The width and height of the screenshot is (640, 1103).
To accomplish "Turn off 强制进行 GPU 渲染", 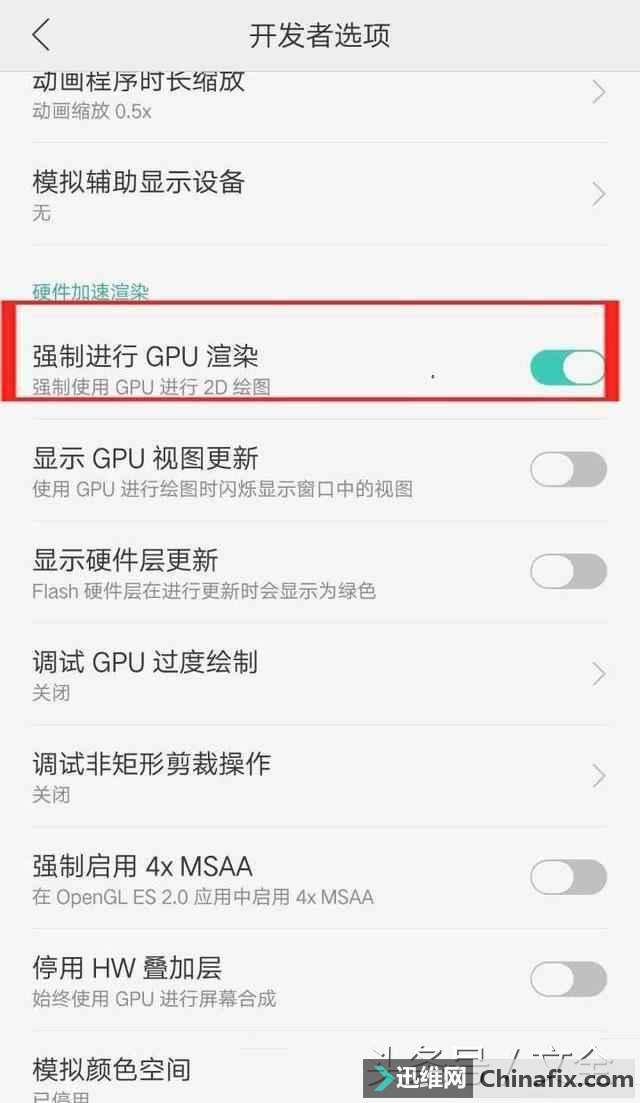I will [567, 368].
